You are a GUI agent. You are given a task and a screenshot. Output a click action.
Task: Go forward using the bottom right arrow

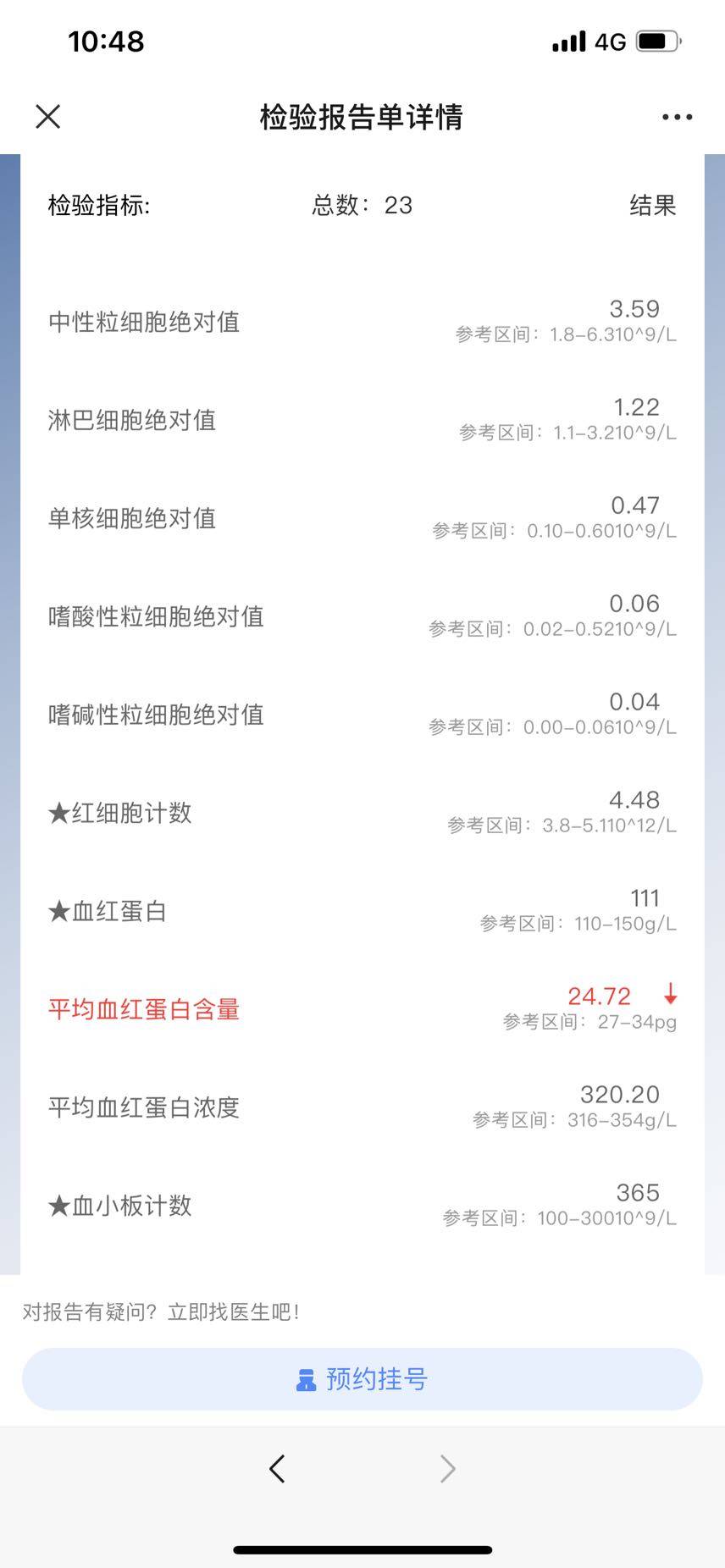447,1469
